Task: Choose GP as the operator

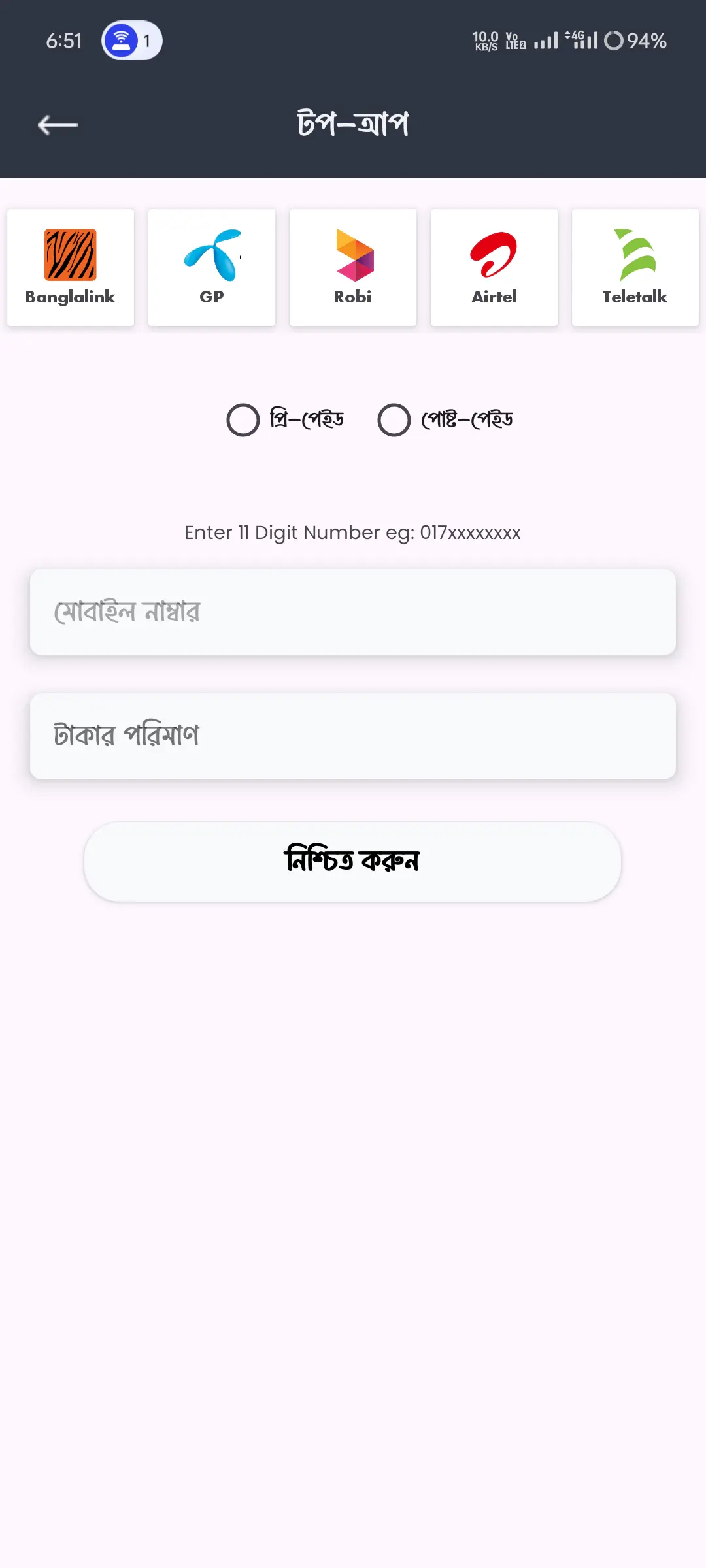Action: tap(212, 267)
